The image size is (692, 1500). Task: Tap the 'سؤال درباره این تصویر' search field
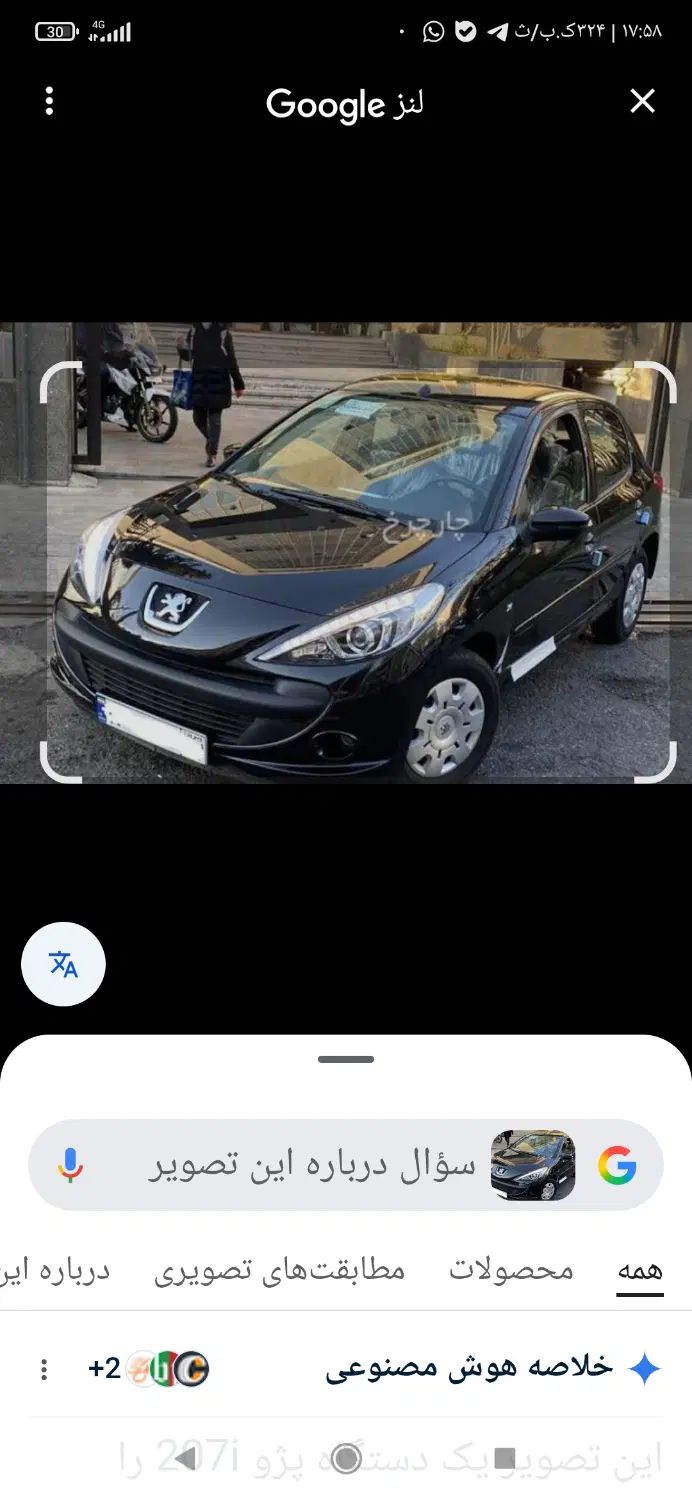(x=312, y=1166)
